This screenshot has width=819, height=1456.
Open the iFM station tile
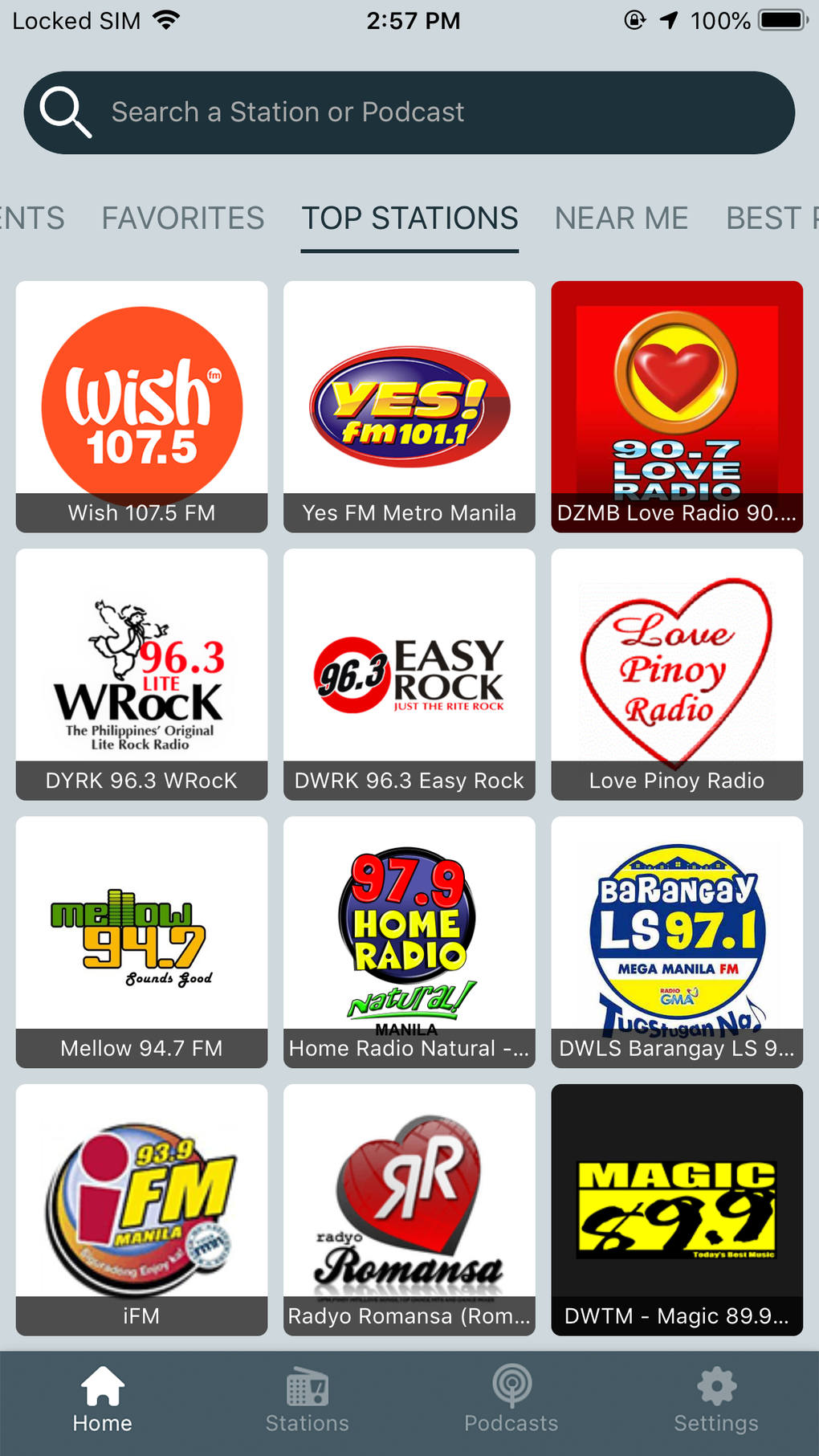141,1210
